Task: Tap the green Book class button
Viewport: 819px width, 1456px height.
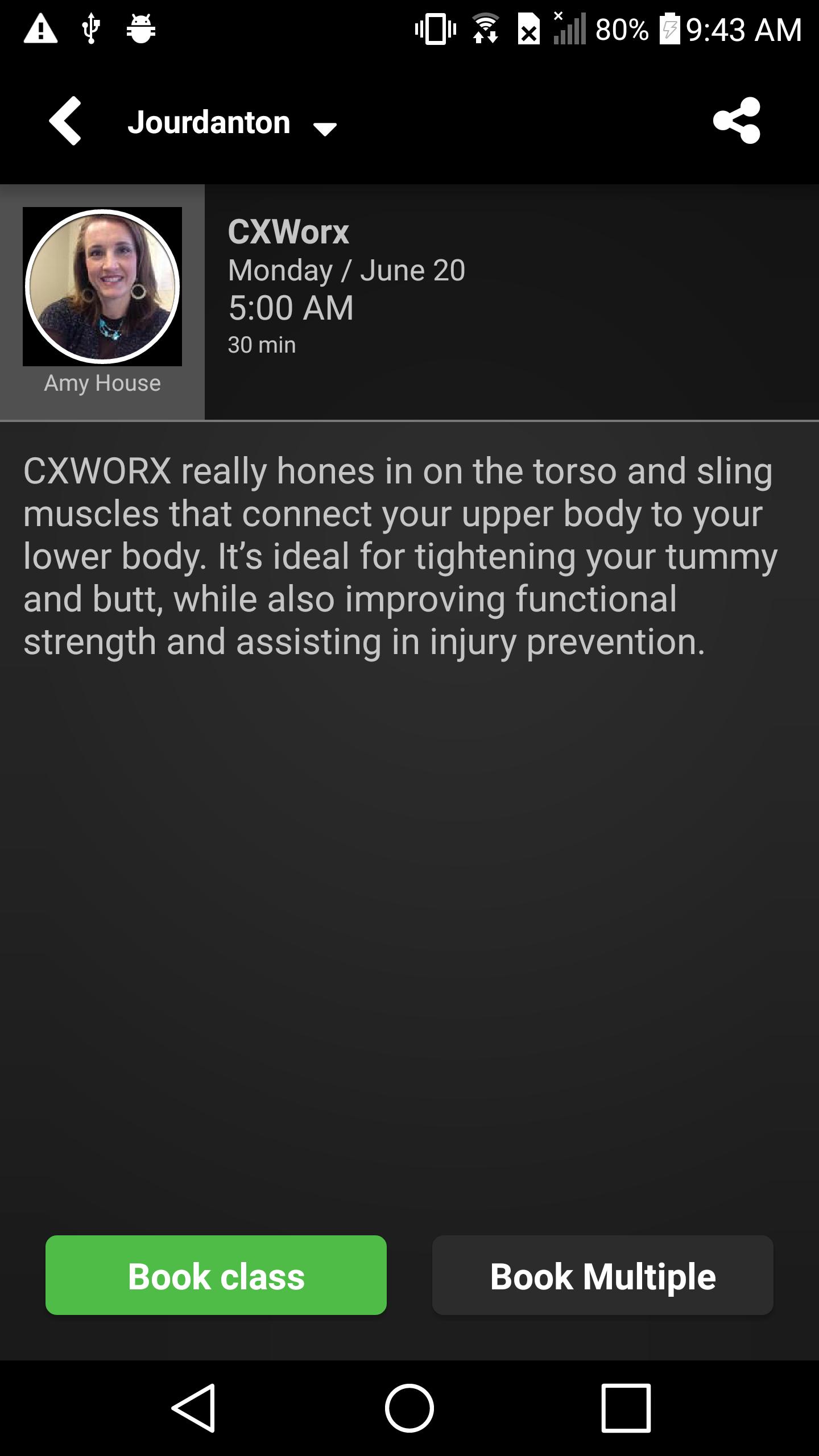Action: (x=216, y=1276)
